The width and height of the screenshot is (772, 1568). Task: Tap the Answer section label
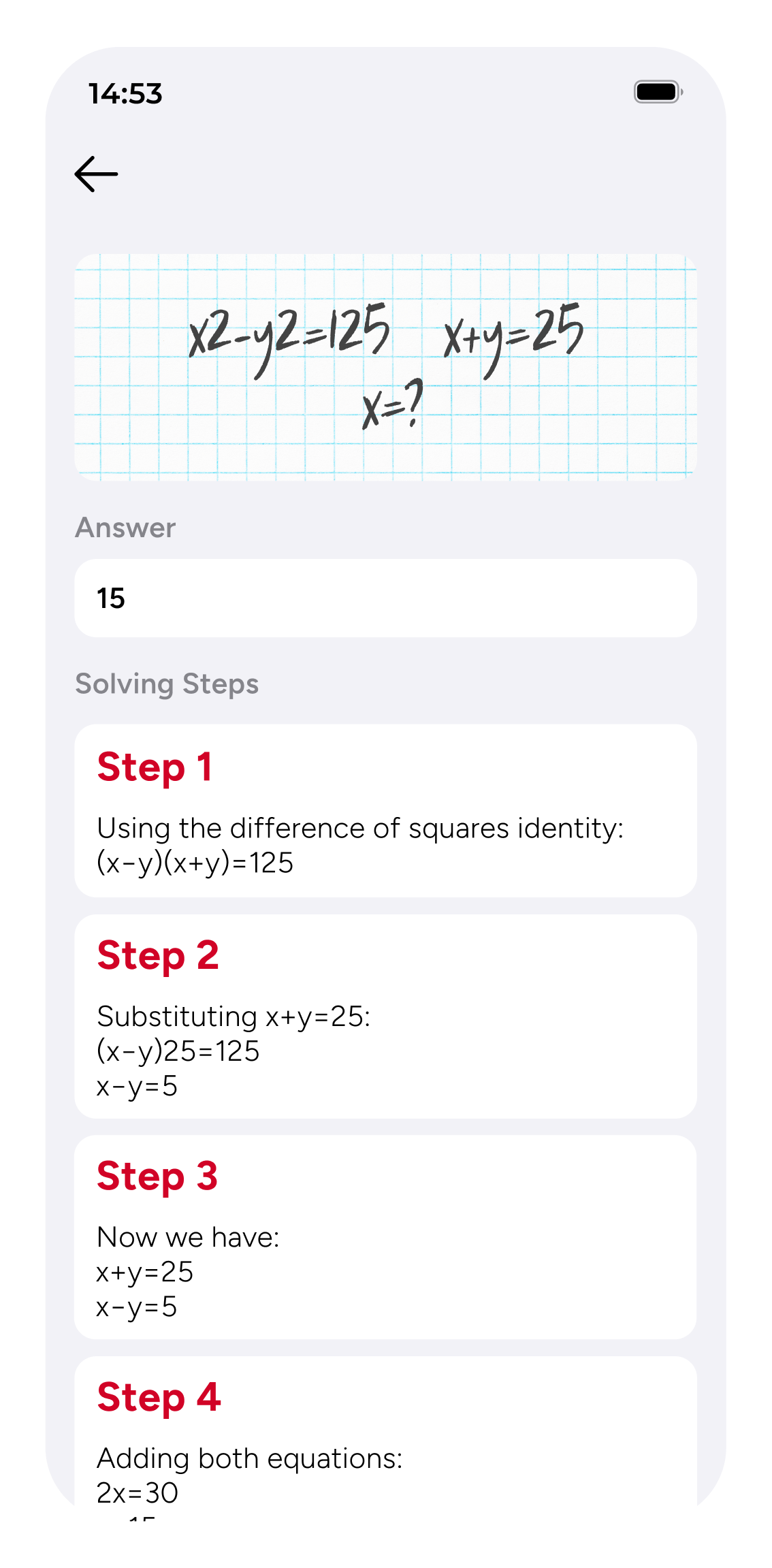125,526
